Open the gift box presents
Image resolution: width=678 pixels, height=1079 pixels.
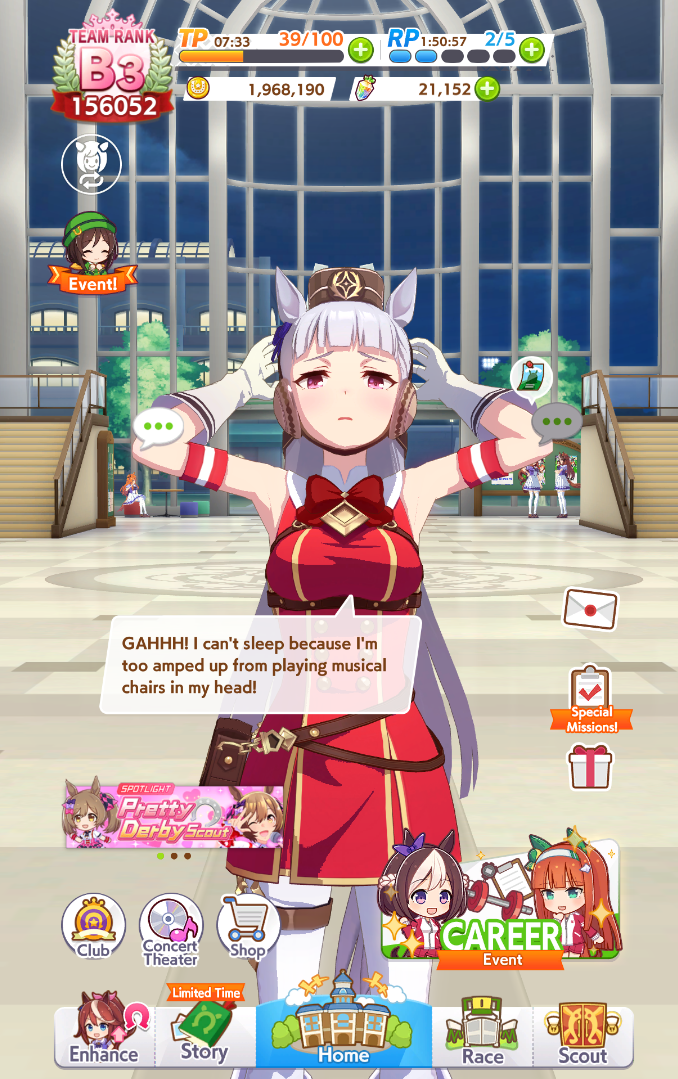click(x=590, y=768)
